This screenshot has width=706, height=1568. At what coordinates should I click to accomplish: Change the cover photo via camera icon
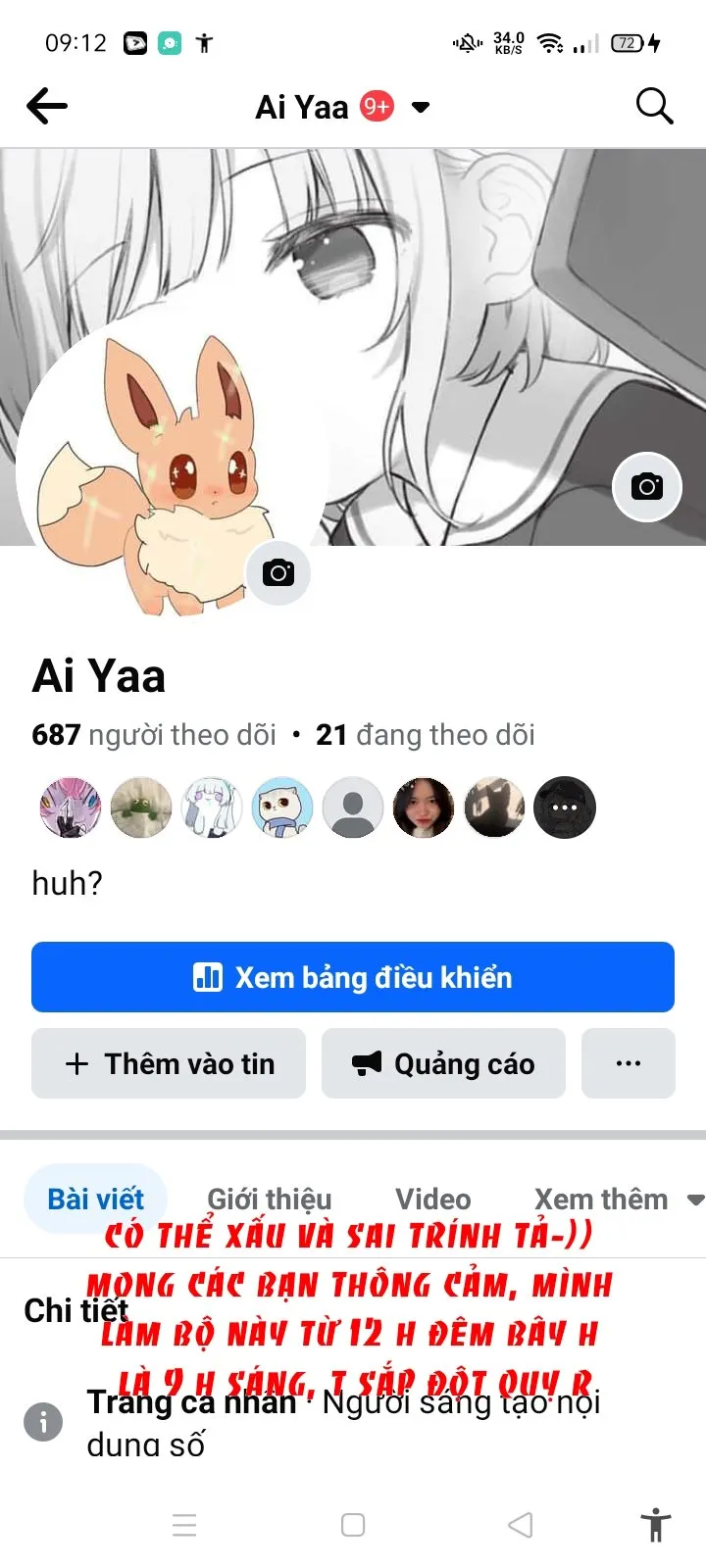pyautogui.click(x=646, y=487)
